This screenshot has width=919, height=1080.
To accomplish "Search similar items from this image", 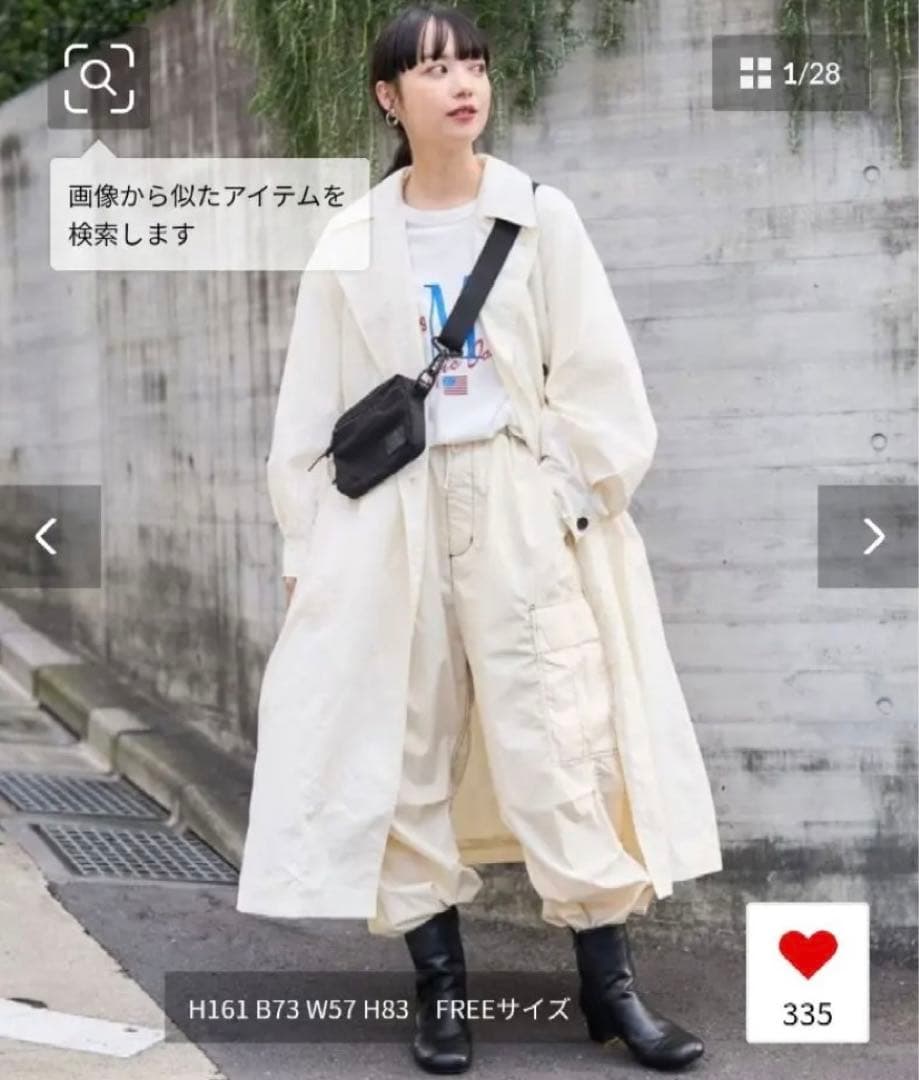I will 98,79.
